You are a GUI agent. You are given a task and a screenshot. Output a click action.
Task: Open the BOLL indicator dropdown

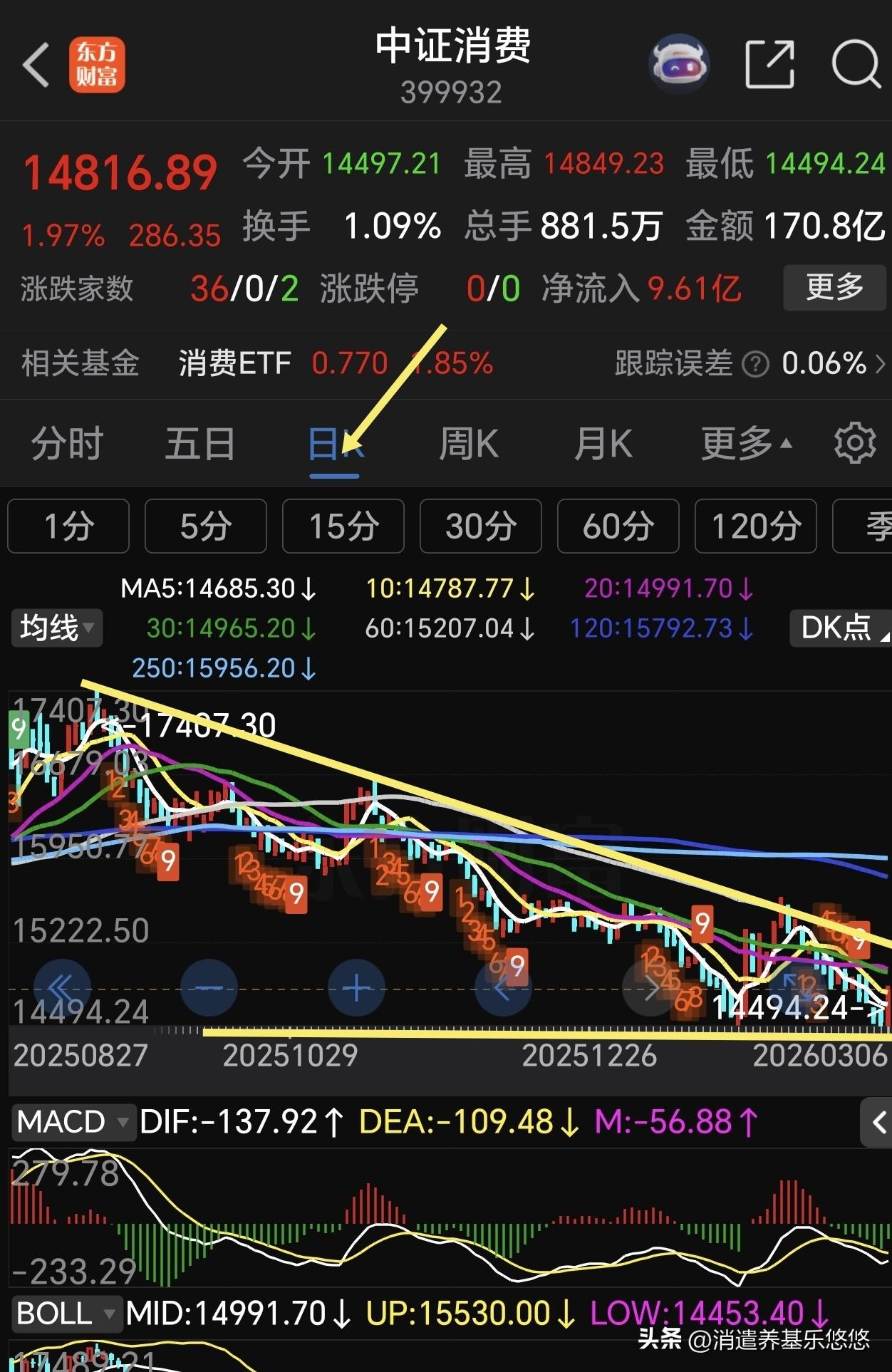point(66,1313)
